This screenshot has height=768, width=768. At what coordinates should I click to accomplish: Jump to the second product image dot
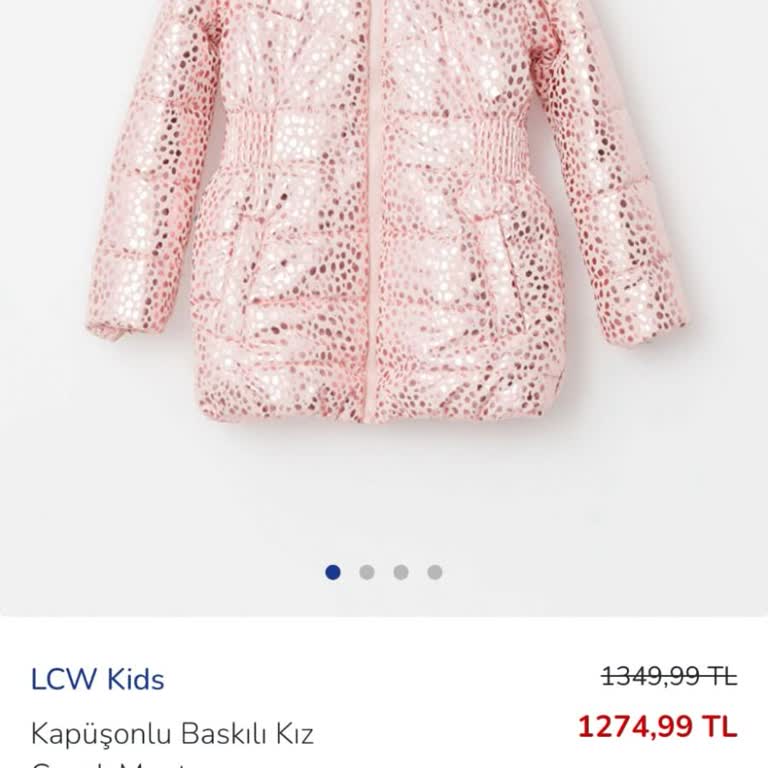367,572
